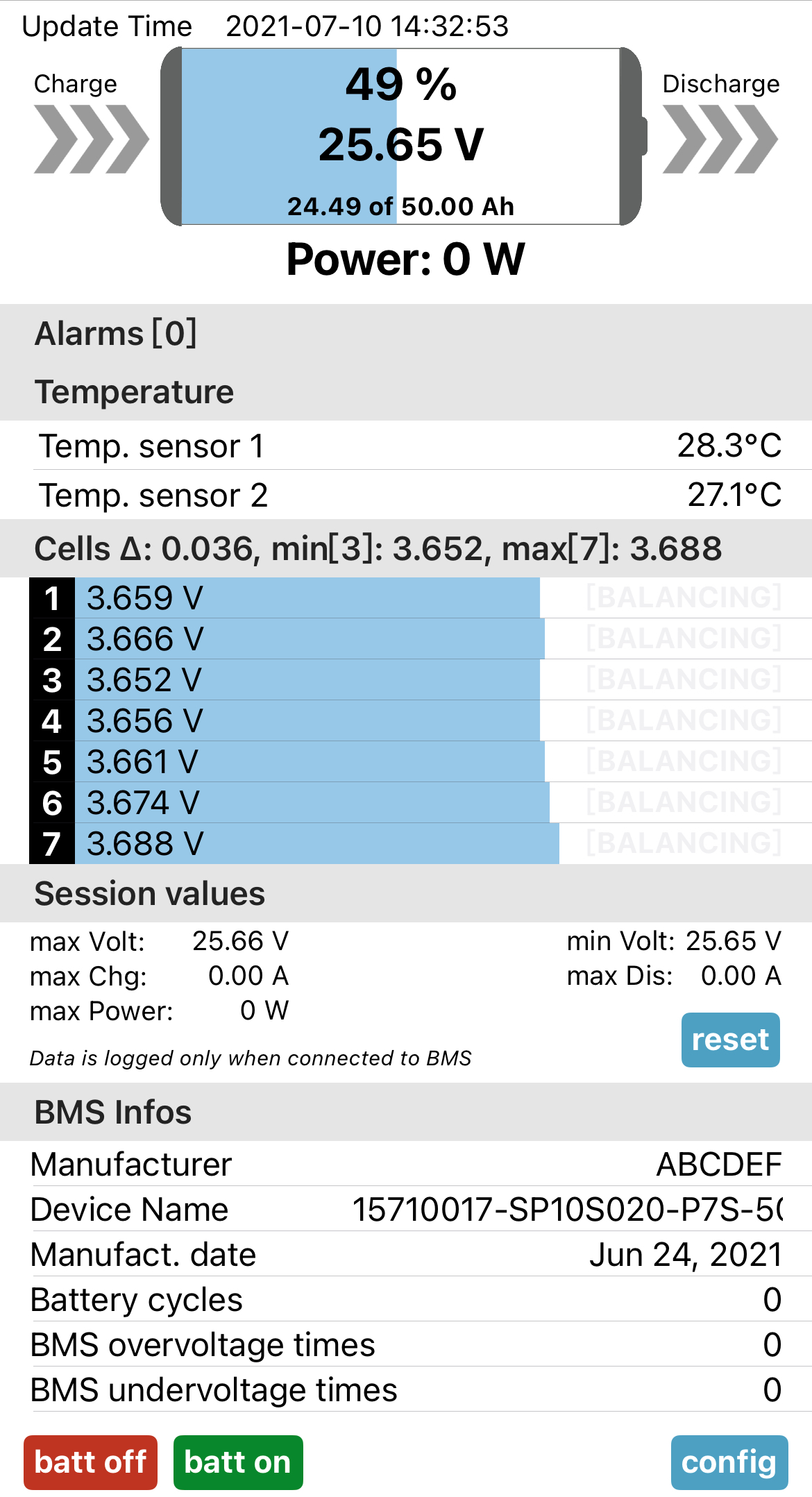Switch the battery on with batt on
Viewport: 812px width, 1497px height.
238,1462
